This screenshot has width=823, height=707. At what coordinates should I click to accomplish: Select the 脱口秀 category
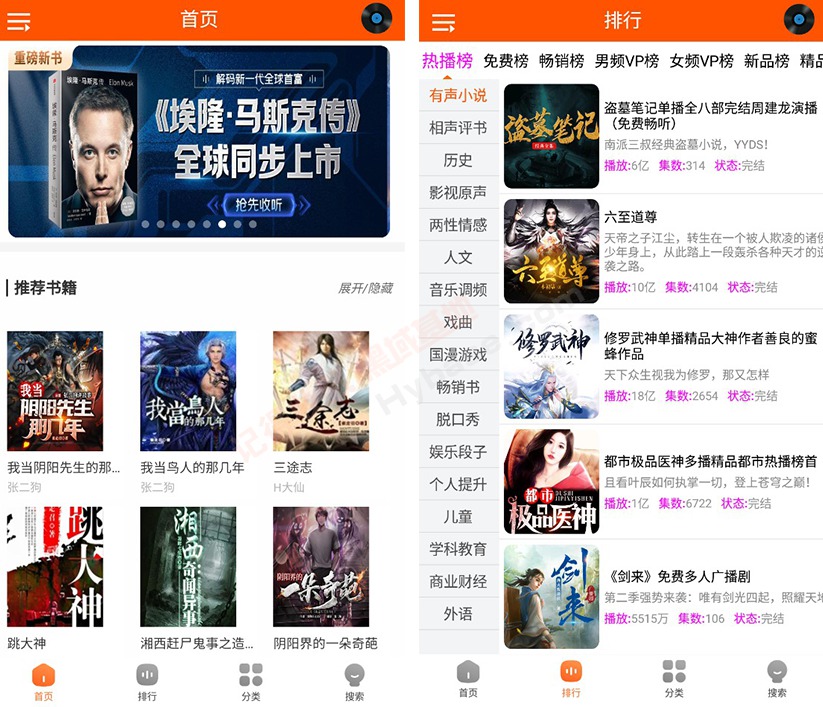[x=458, y=419]
